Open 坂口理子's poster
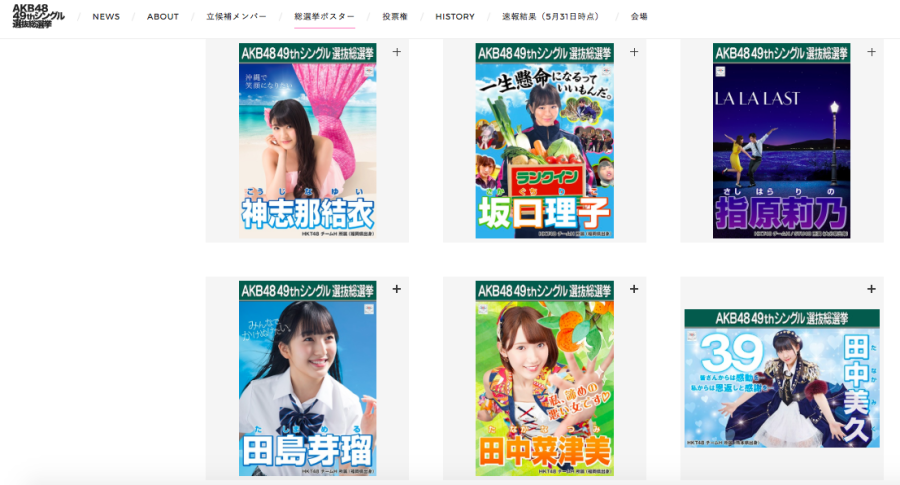Screen dimensions: 900x485 pyautogui.click(x=544, y=140)
